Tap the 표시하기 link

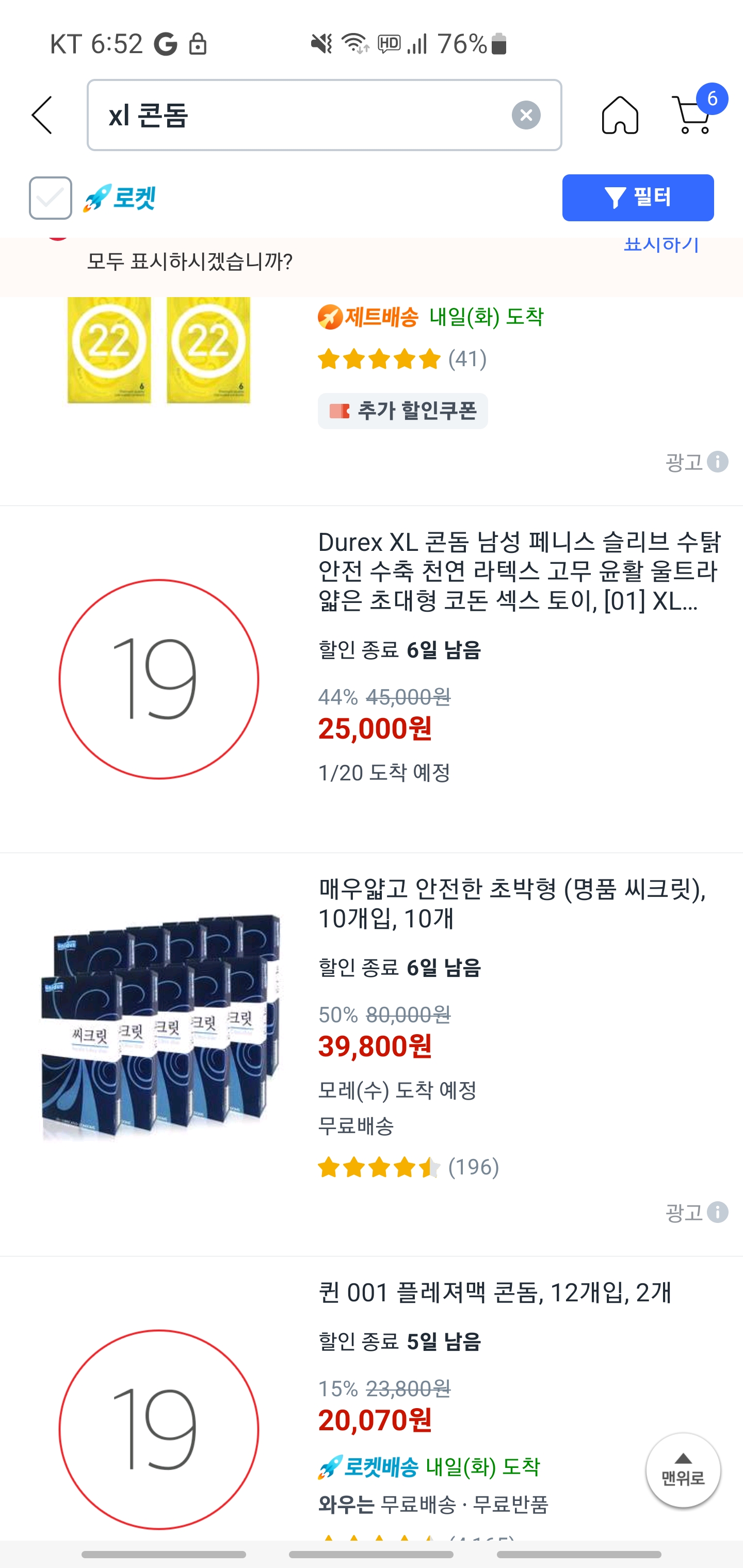coord(661,244)
